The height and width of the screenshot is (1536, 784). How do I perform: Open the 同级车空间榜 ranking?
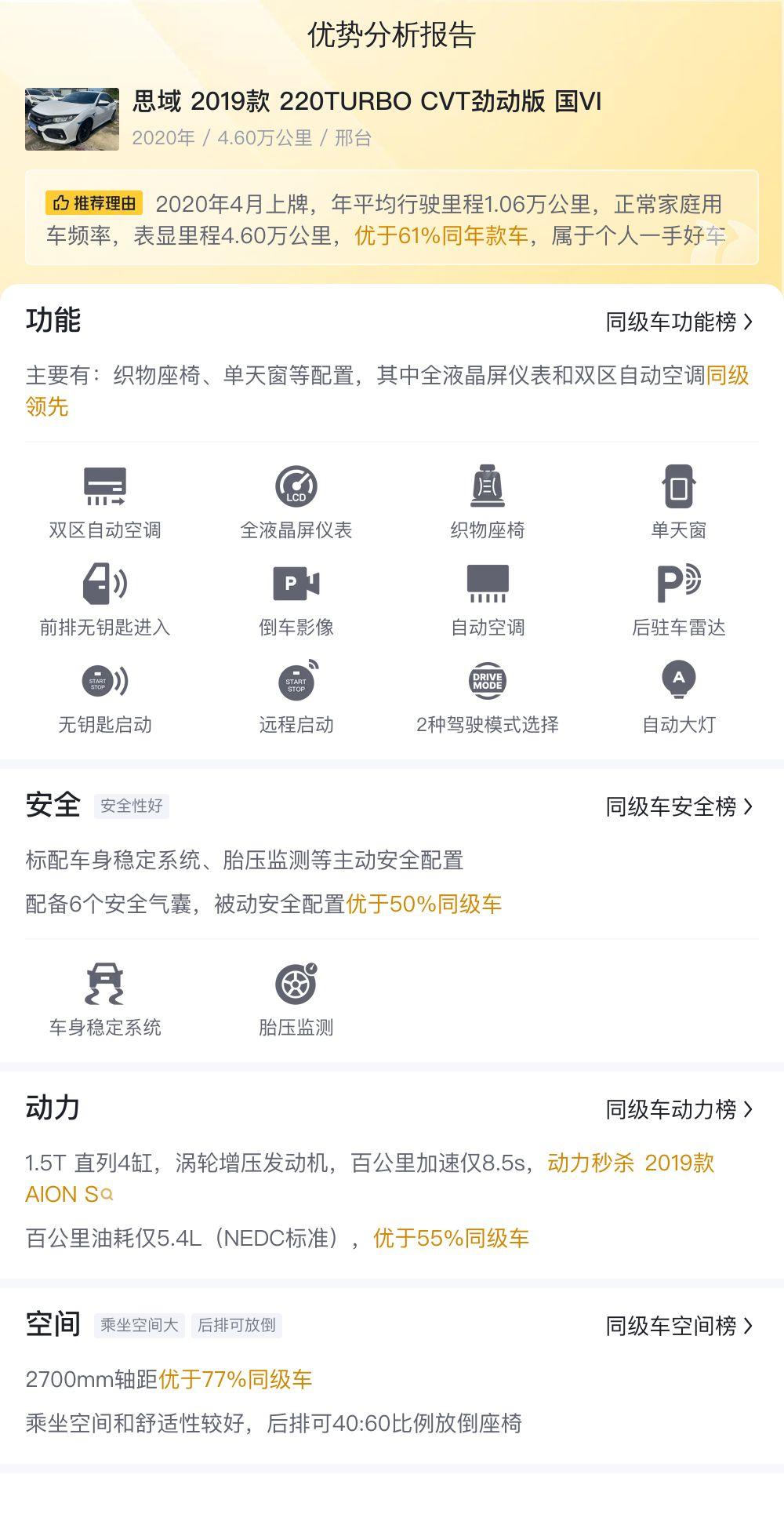pyautogui.click(x=678, y=1326)
